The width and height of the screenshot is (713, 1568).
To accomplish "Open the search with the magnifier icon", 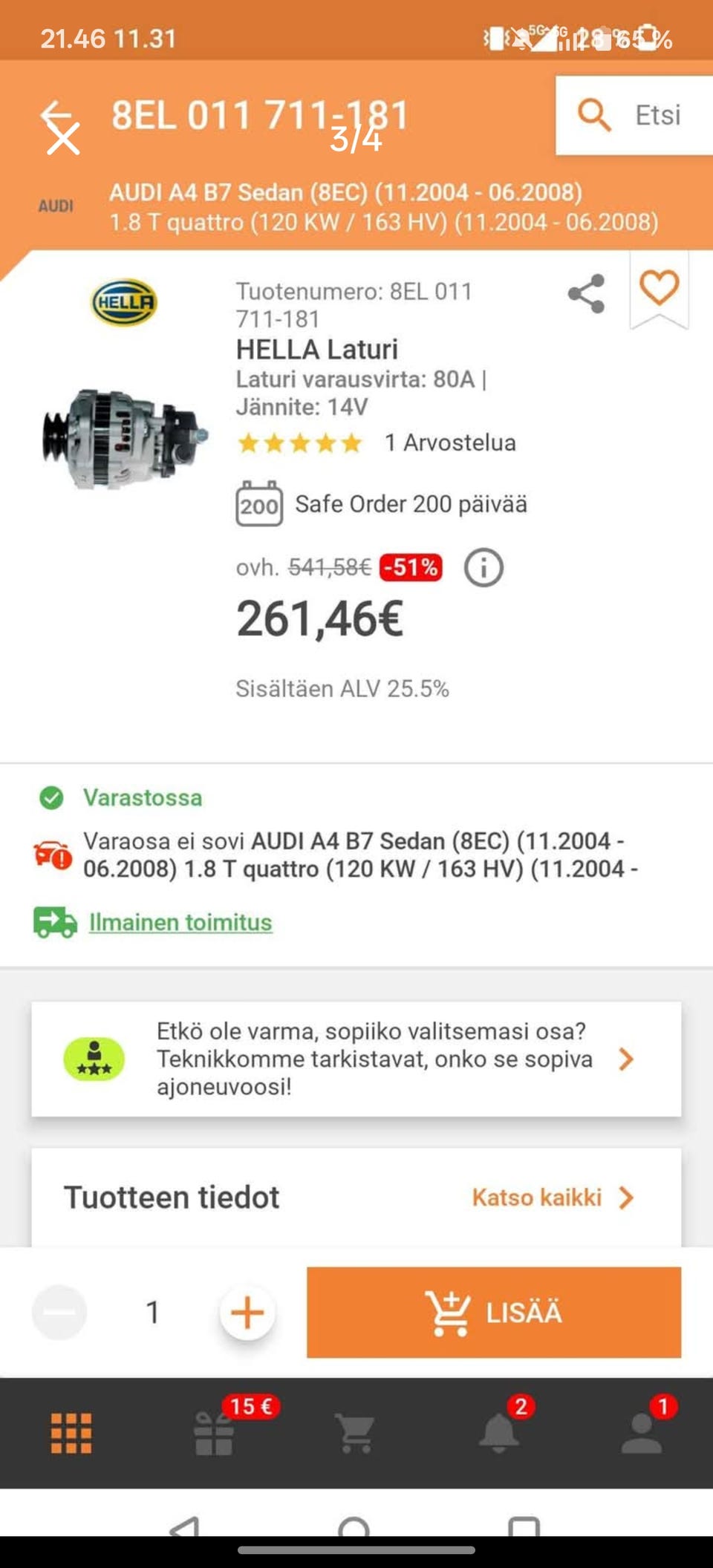I will pos(592,116).
